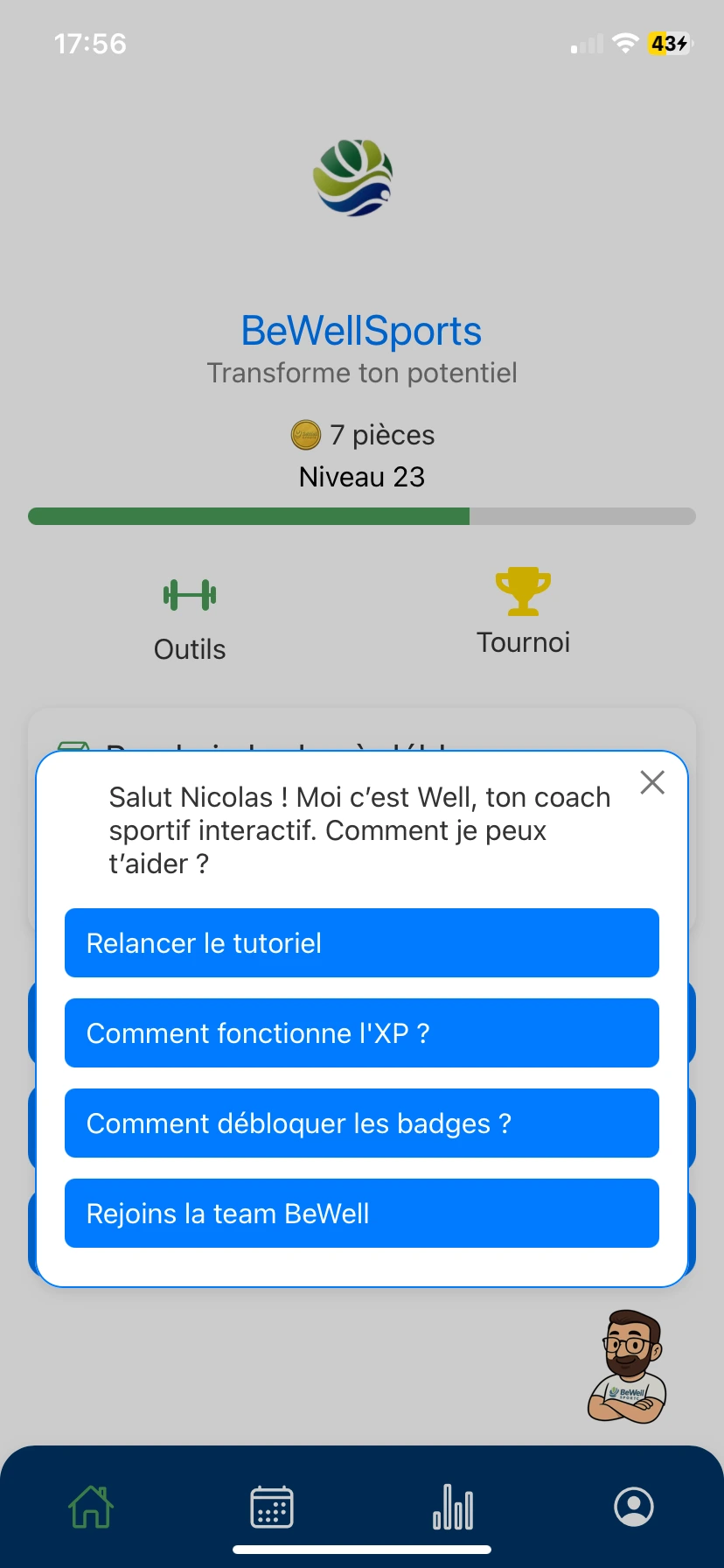Ask Comment fonctionne l'XP ?
Screen dimensions: 724x1568
pos(361,1033)
